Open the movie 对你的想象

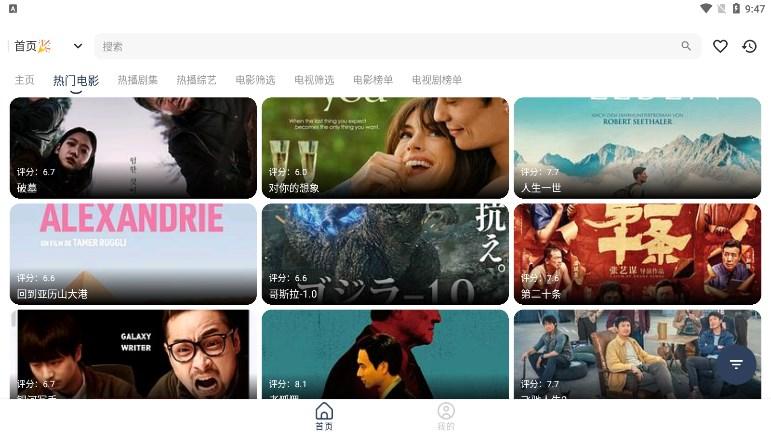coord(385,147)
